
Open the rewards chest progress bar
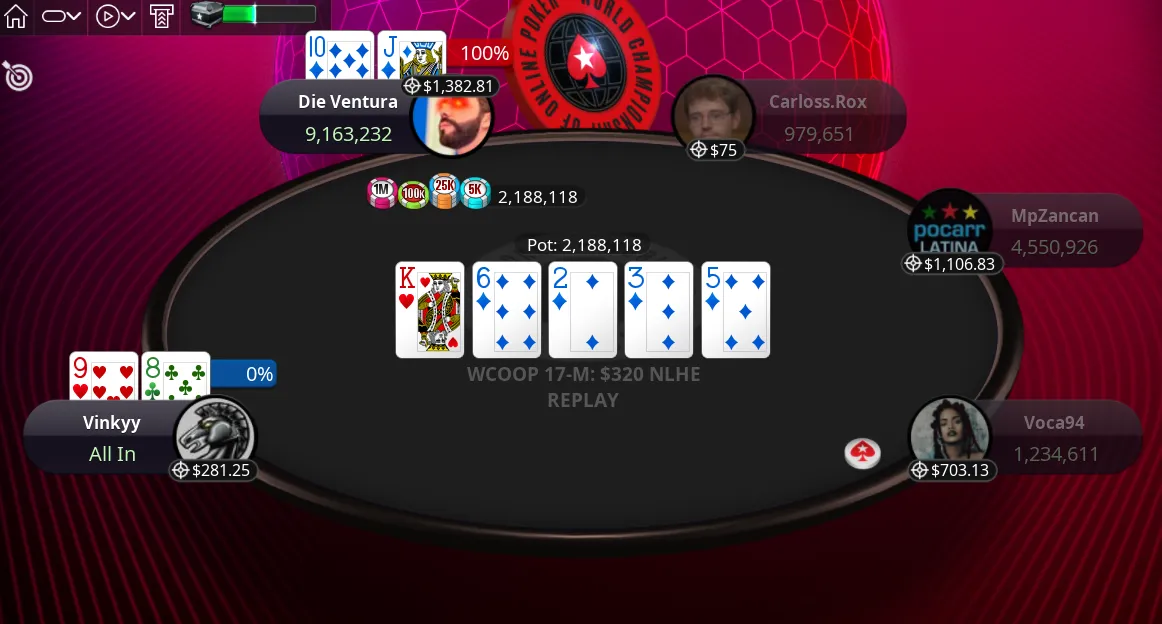pos(253,14)
